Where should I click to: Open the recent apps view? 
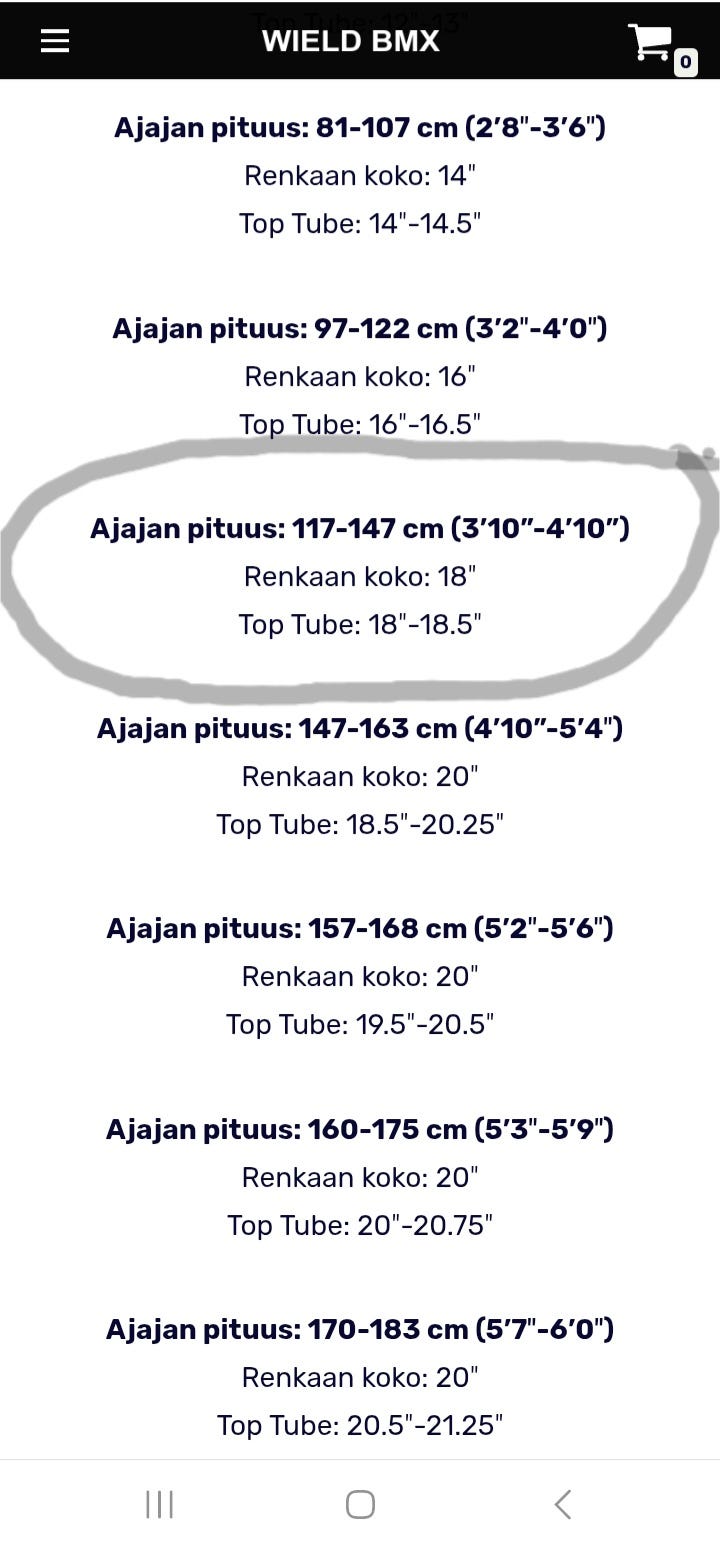point(159,1504)
